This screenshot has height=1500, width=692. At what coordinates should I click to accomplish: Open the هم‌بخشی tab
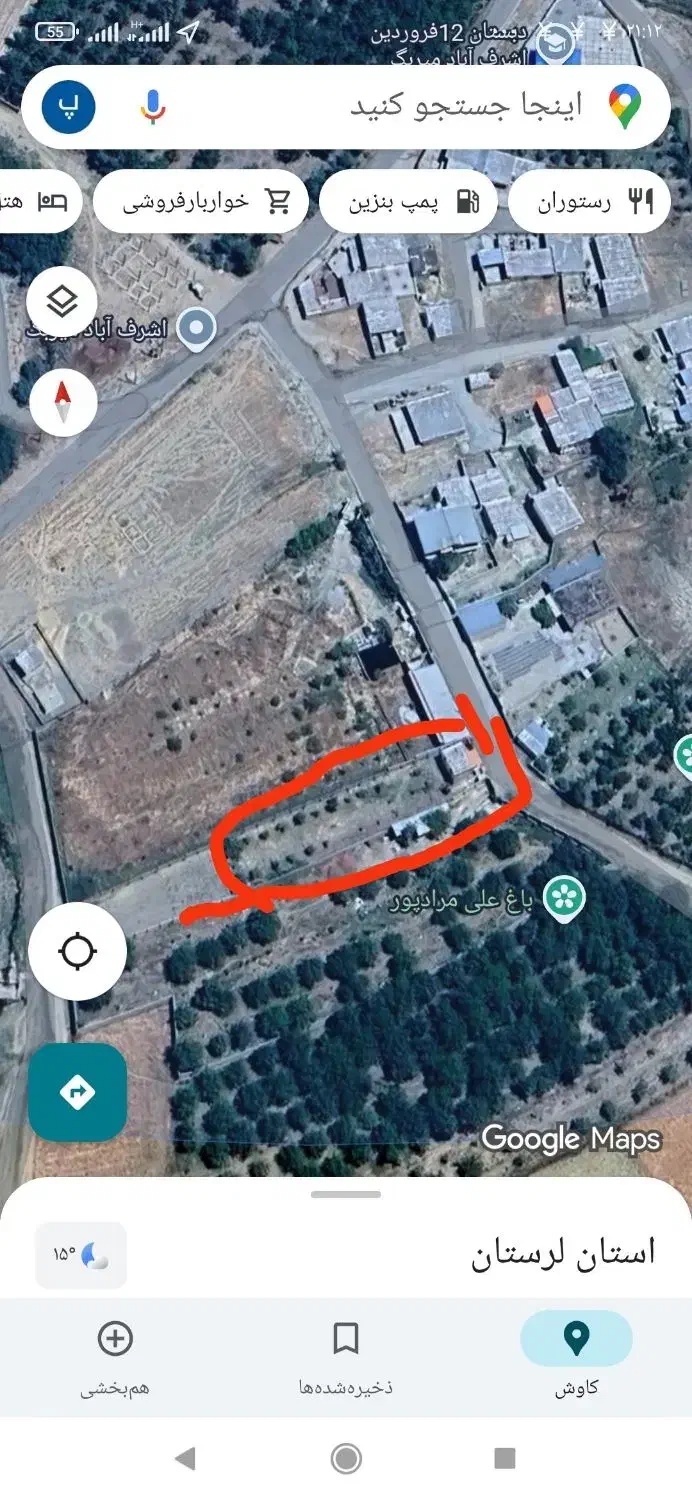[x=115, y=1350]
